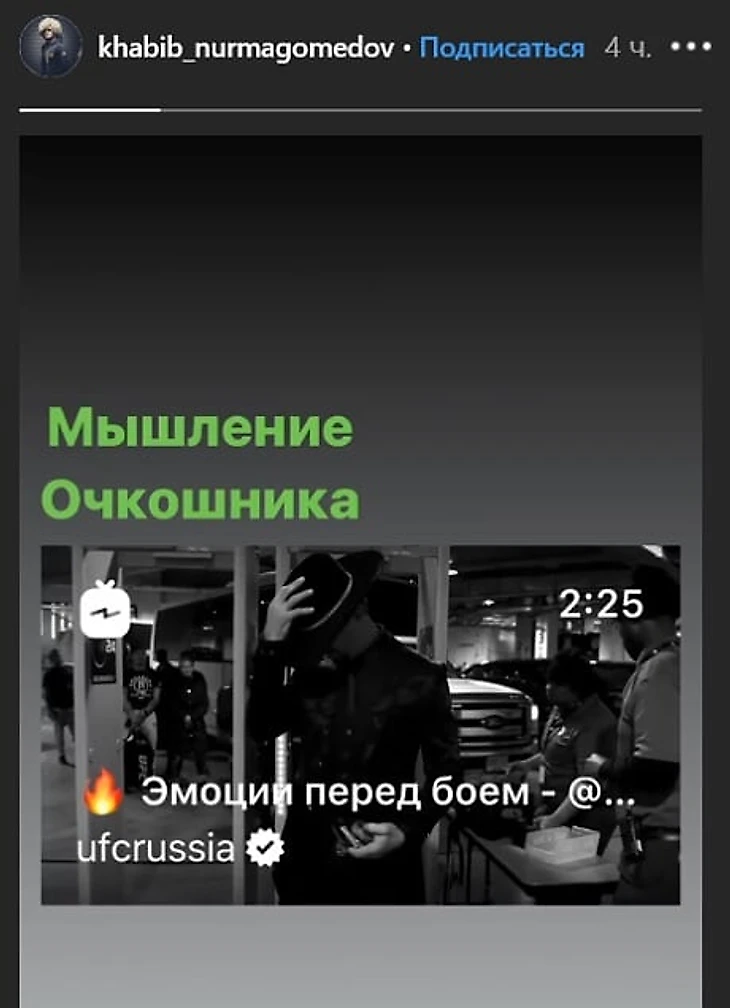Tap the story author's profile avatar
This screenshot has width=730, height=1008.
tap(51, 48)
